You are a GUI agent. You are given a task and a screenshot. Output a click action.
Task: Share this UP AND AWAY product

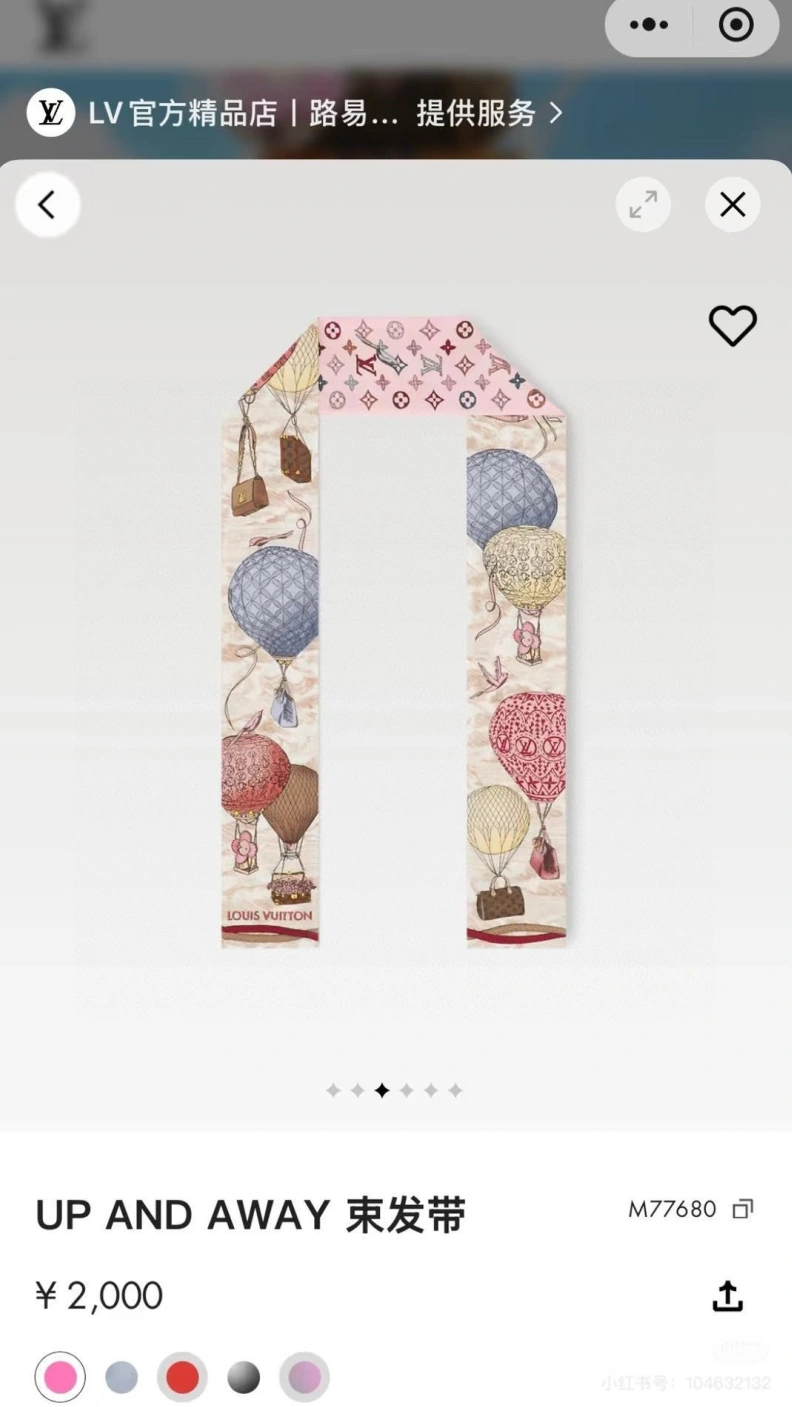728,1296
